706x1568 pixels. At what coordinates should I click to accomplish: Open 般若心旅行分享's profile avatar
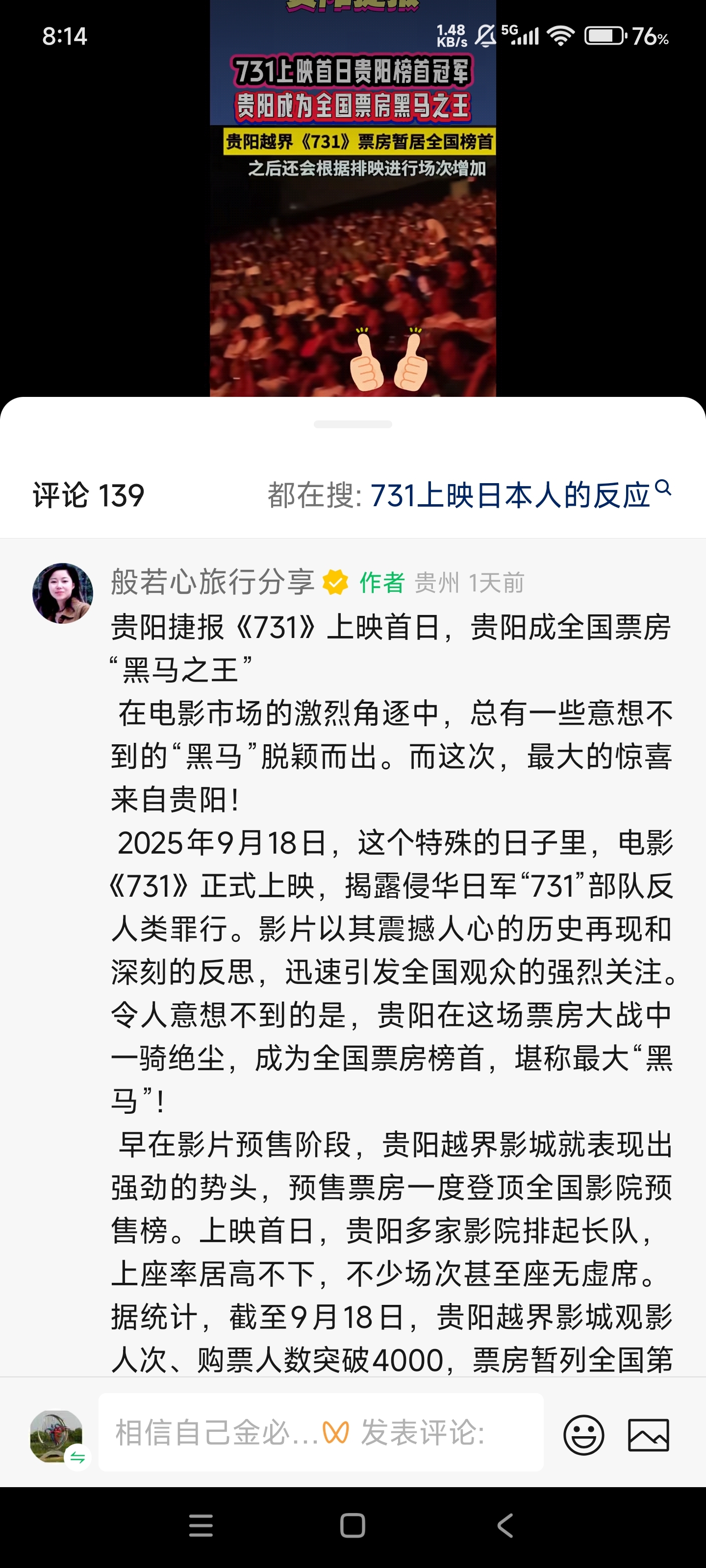63,593
